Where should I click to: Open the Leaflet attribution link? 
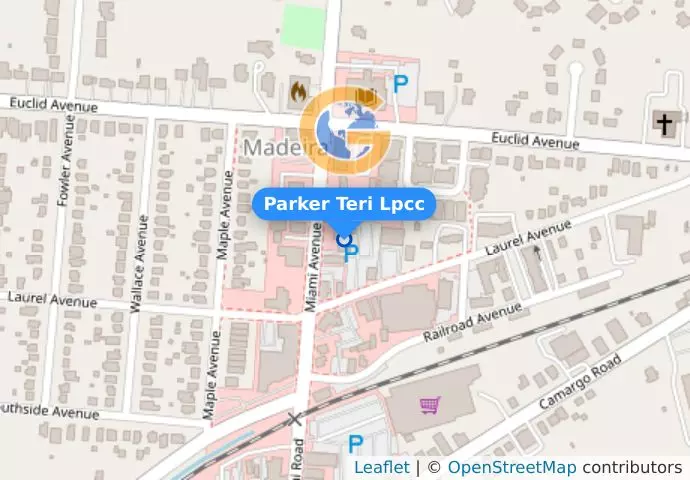pos(381,467)
